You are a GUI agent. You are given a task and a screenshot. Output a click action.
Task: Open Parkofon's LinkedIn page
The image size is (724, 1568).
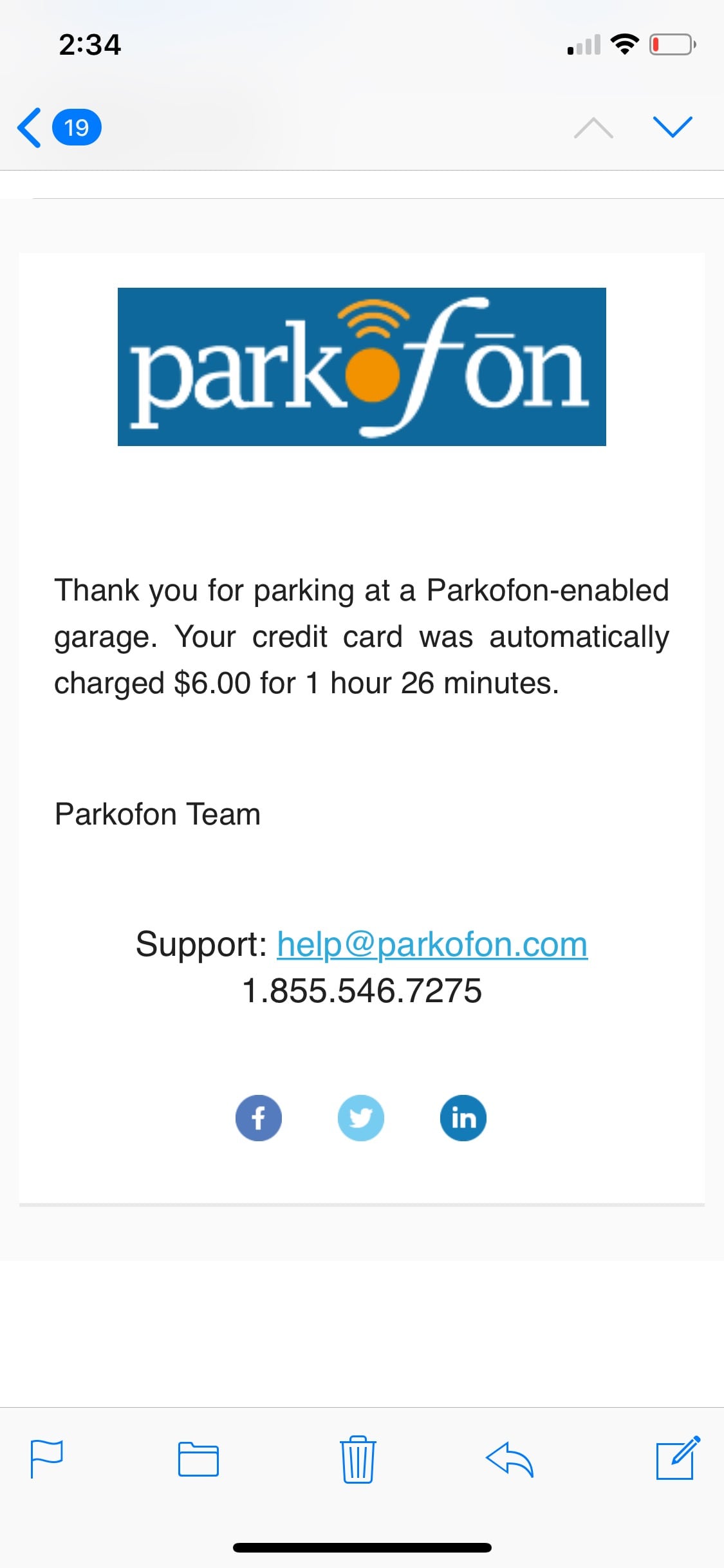(x=463, y=1118)
